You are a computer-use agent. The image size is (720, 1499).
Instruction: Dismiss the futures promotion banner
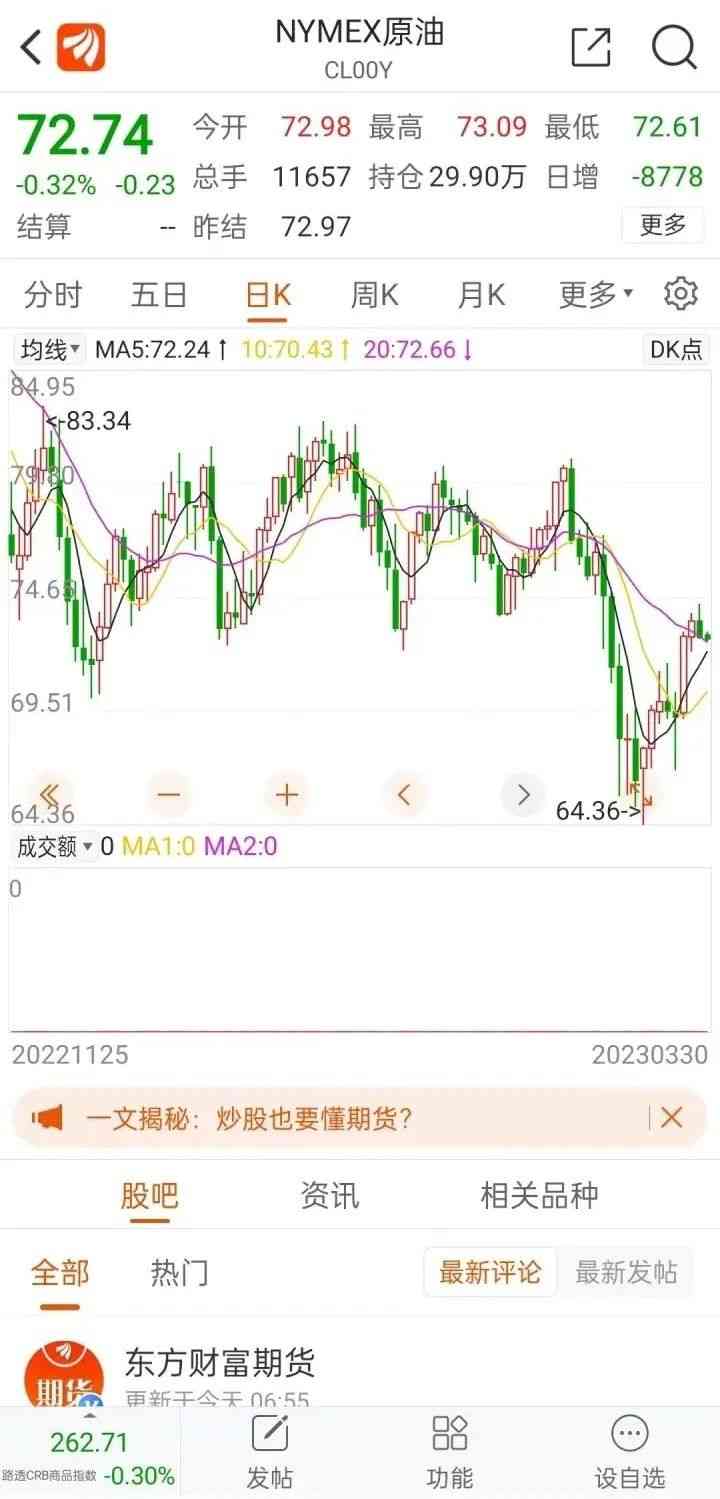tap(672, 1118)
